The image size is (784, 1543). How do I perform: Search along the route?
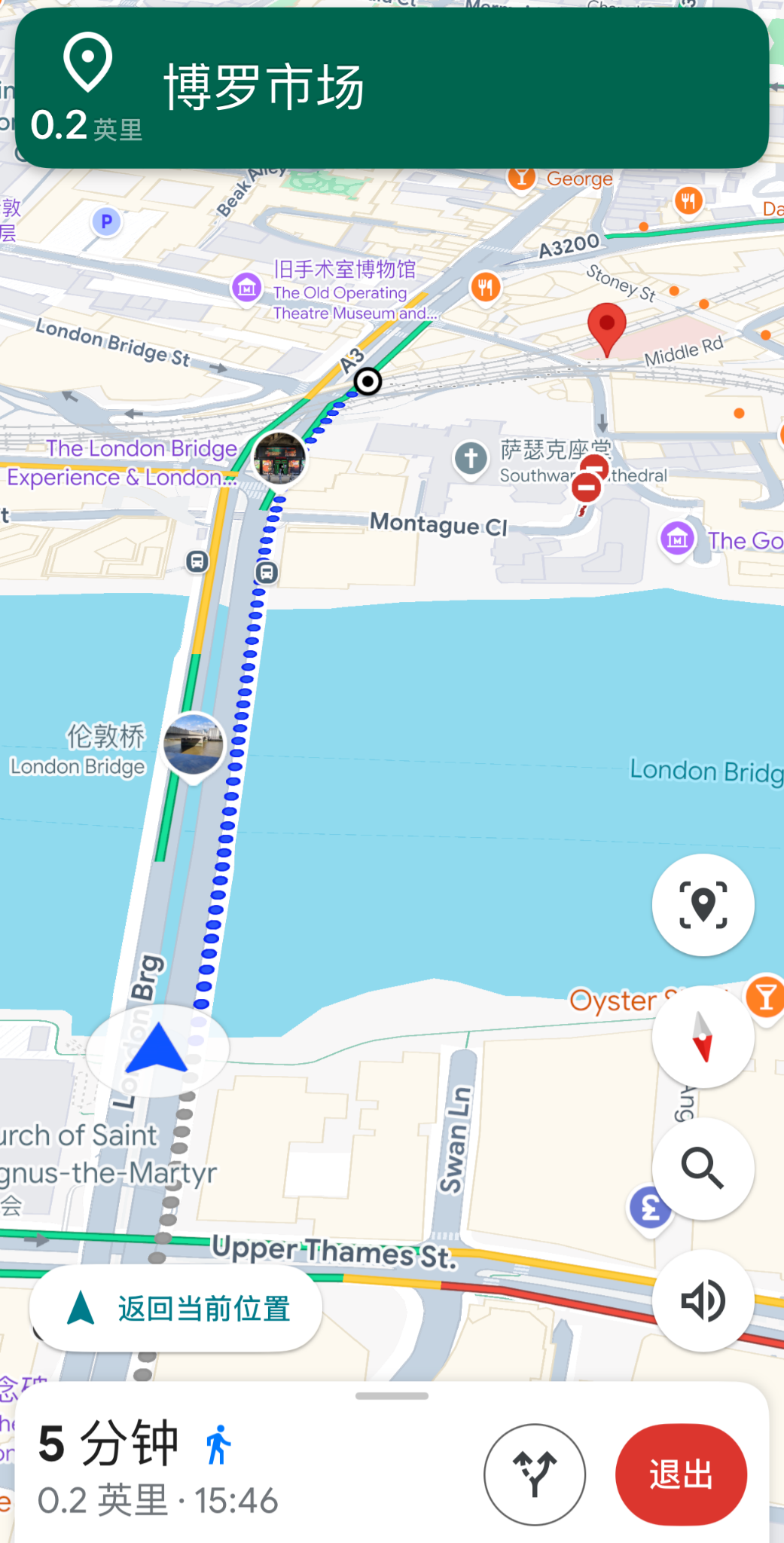point(703,1169)
